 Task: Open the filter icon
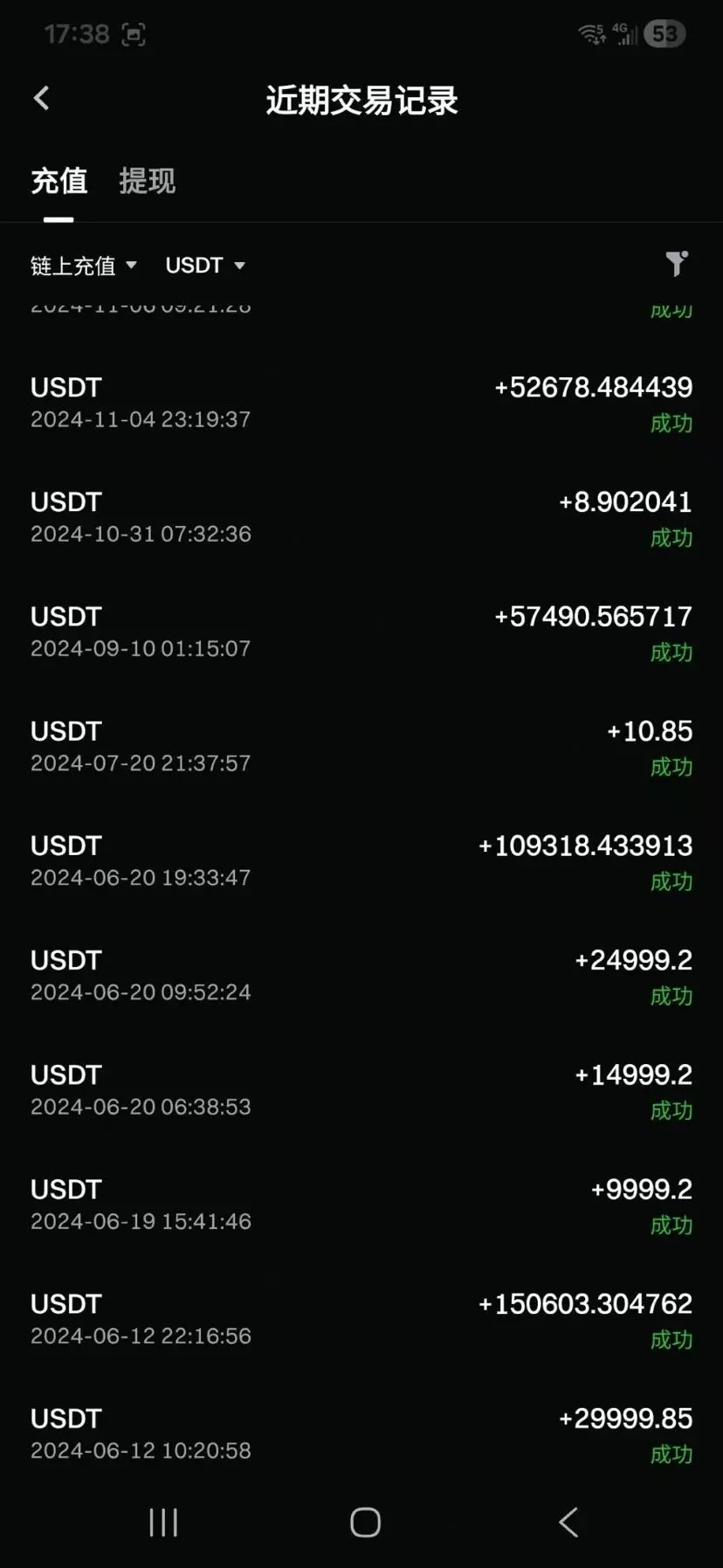click(676, 264)
